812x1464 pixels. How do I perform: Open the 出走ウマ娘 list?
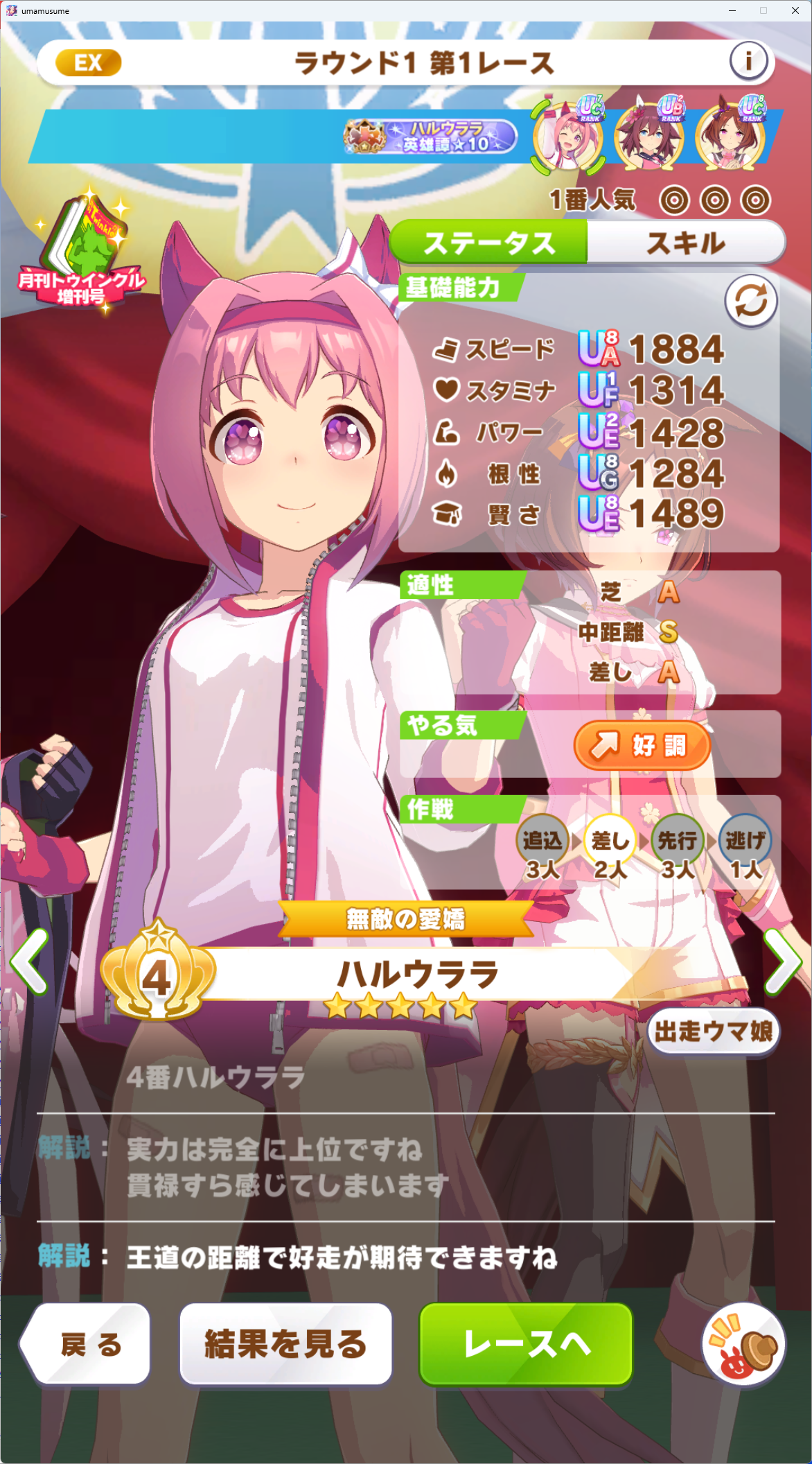point(713,1031)
